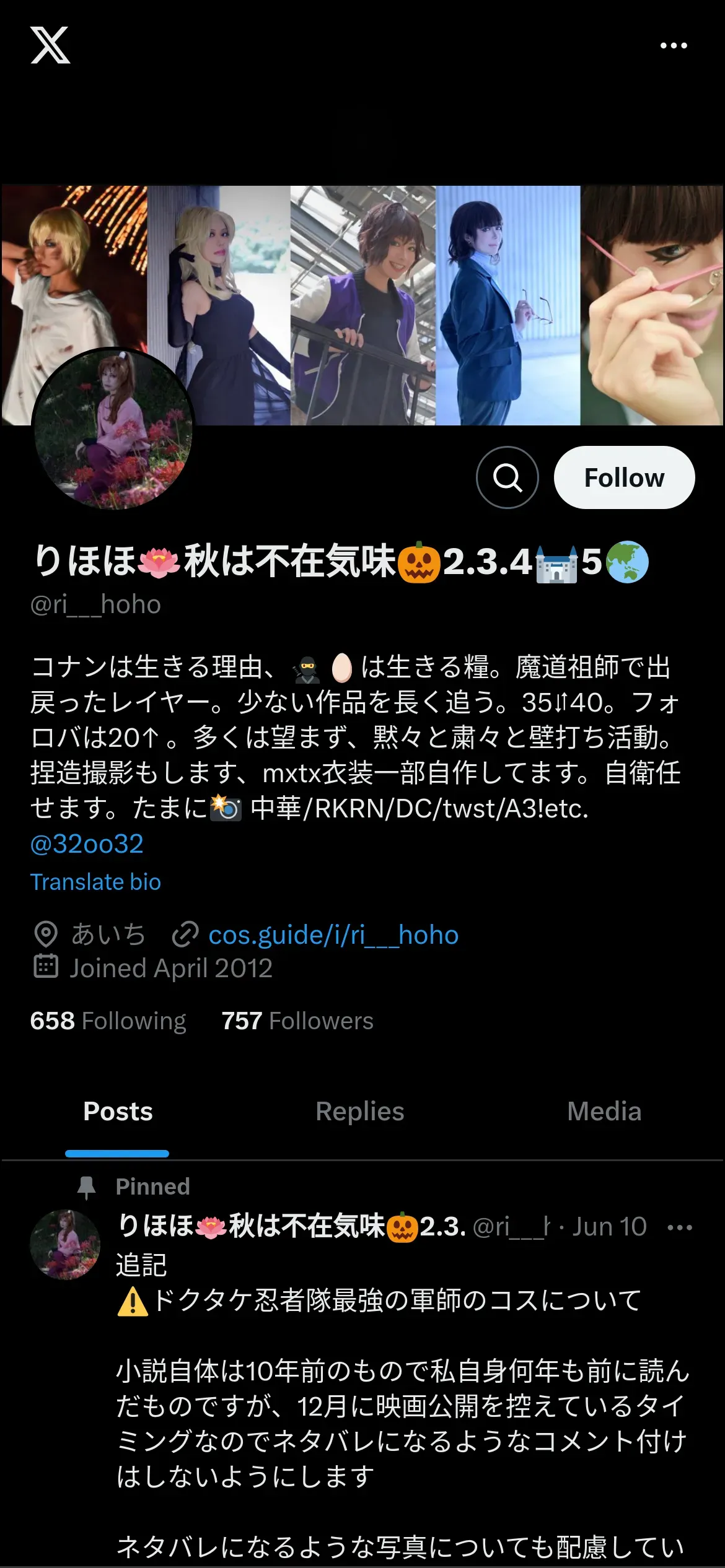Search this profile's posts

coord(507,477)
